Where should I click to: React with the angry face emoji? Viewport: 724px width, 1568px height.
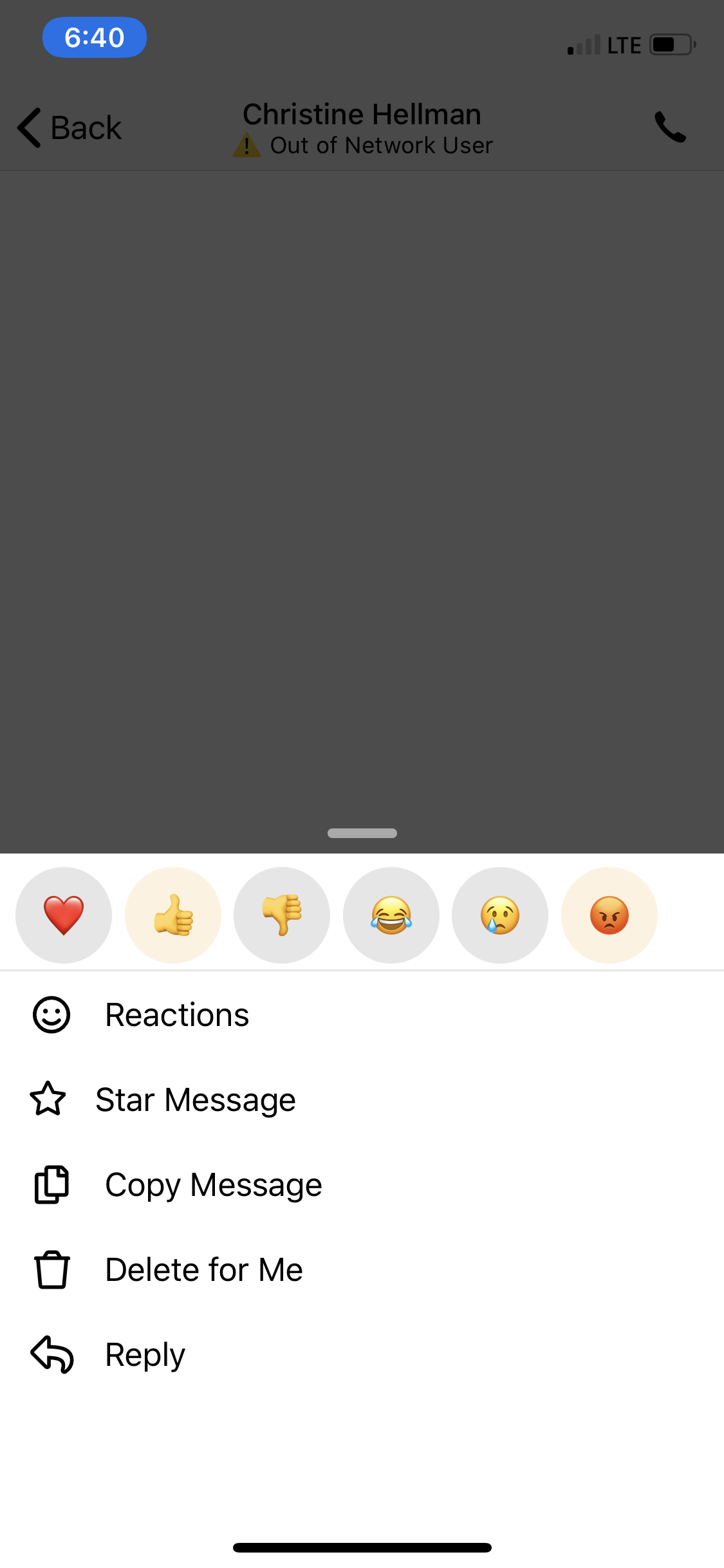[609, 915]
